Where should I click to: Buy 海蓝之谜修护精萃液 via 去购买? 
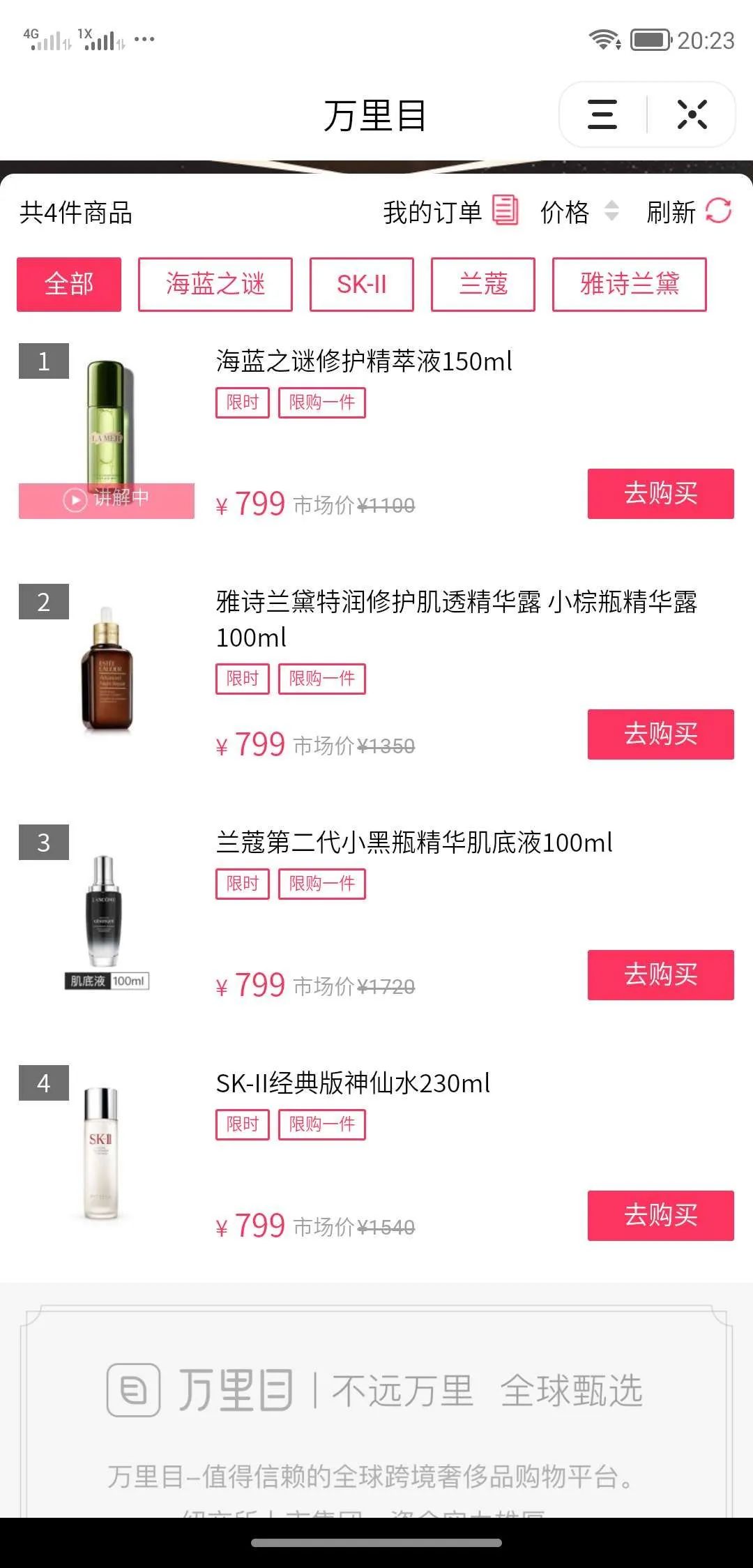pos(660,494)
